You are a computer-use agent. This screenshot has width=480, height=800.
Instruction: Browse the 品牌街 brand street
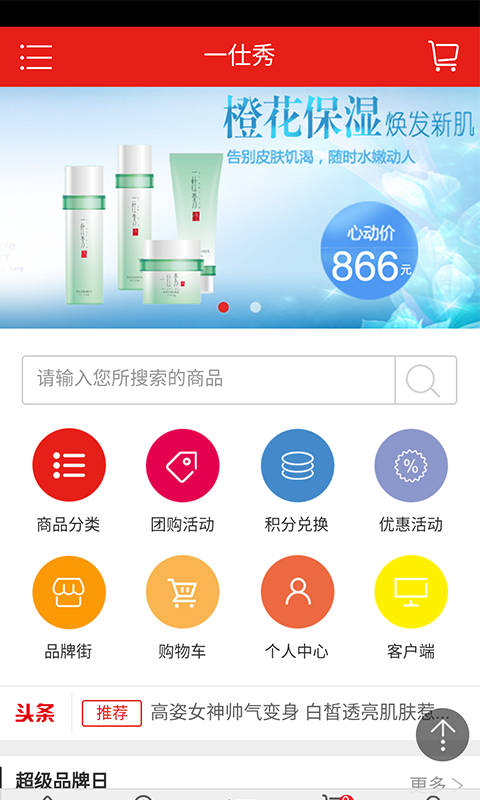[69, 608]
